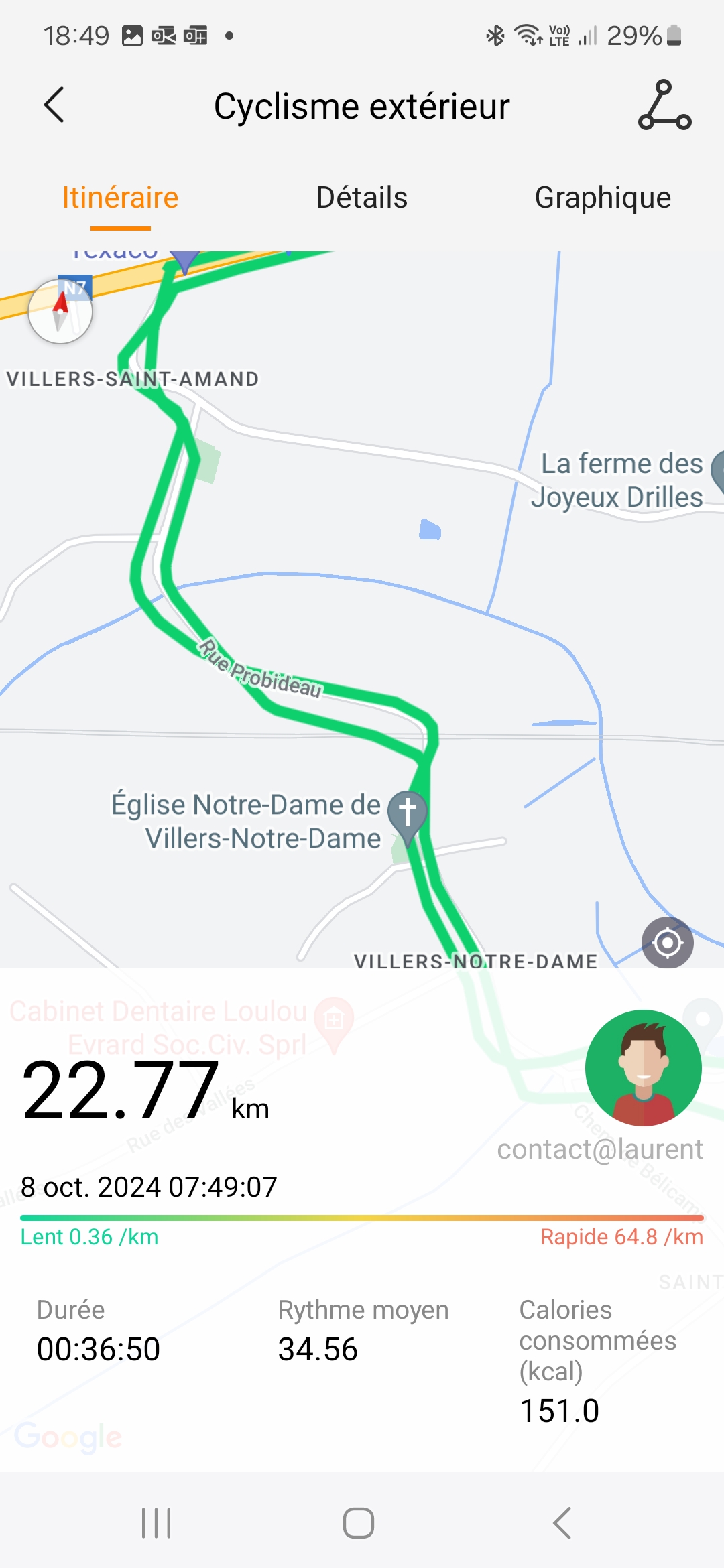Tap the compass to reorient map
Image resolution: width=724 pixels, height=1568 pixels.
point(60,311)
